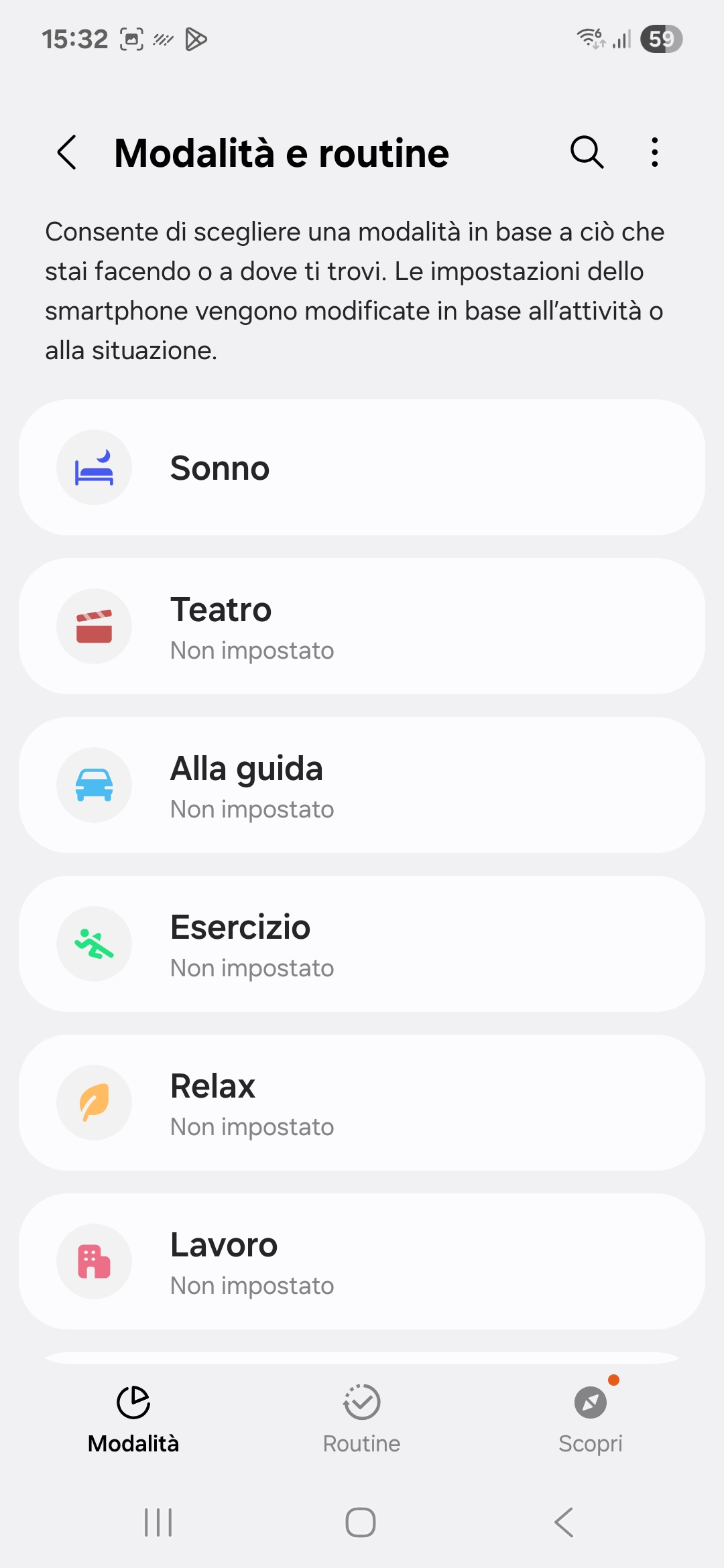Open the Alla guida mode
The image size is (724, 1568).
[x=362, y=785]
